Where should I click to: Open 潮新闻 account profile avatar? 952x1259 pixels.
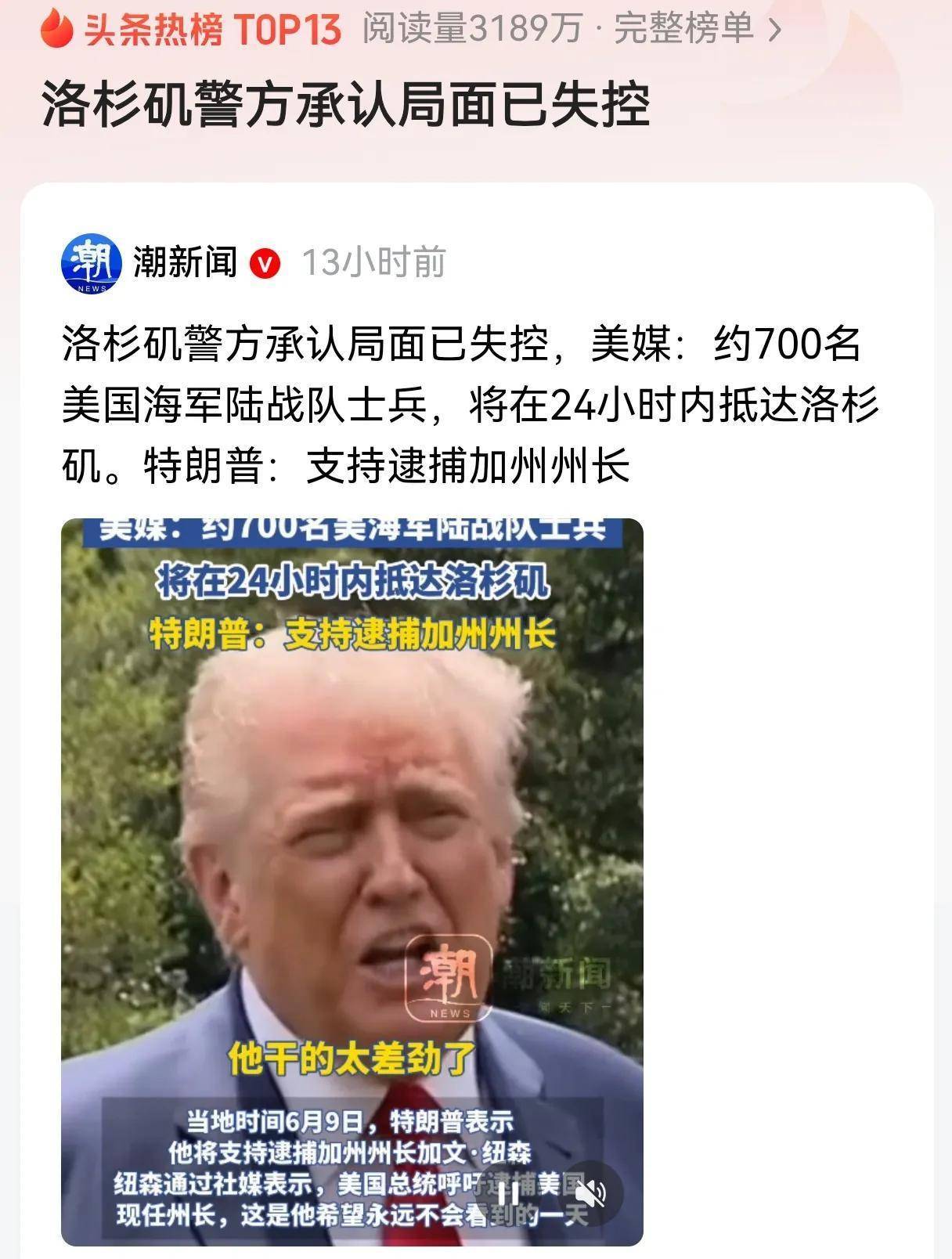pos(92,263)
